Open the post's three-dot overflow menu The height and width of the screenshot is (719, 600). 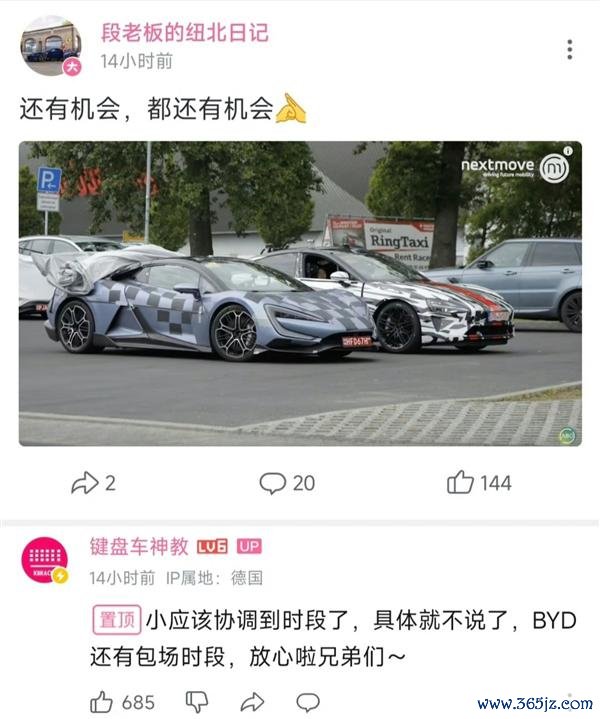tap(569, 49)
